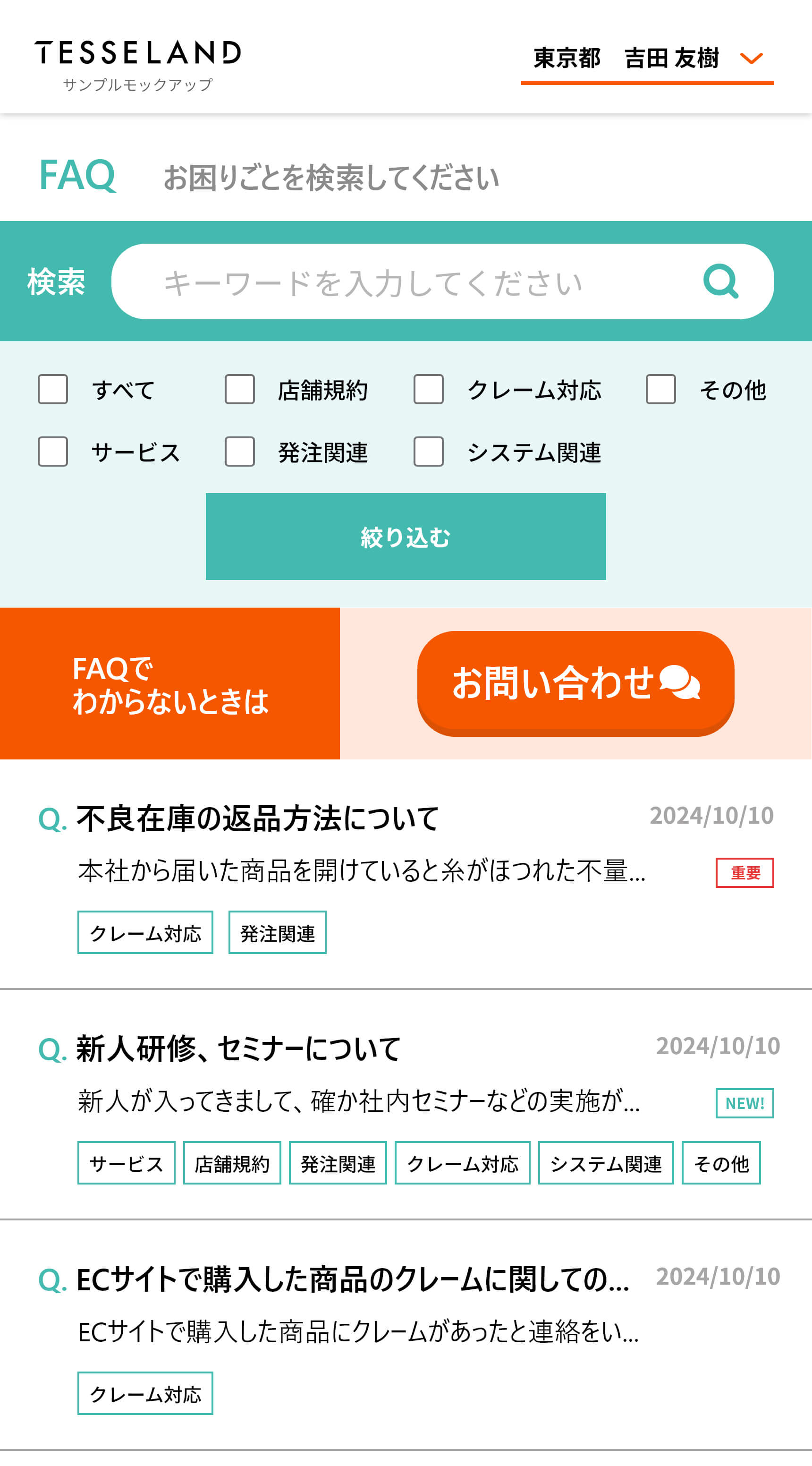Check the サービス checkbox

tap(53, 452)
